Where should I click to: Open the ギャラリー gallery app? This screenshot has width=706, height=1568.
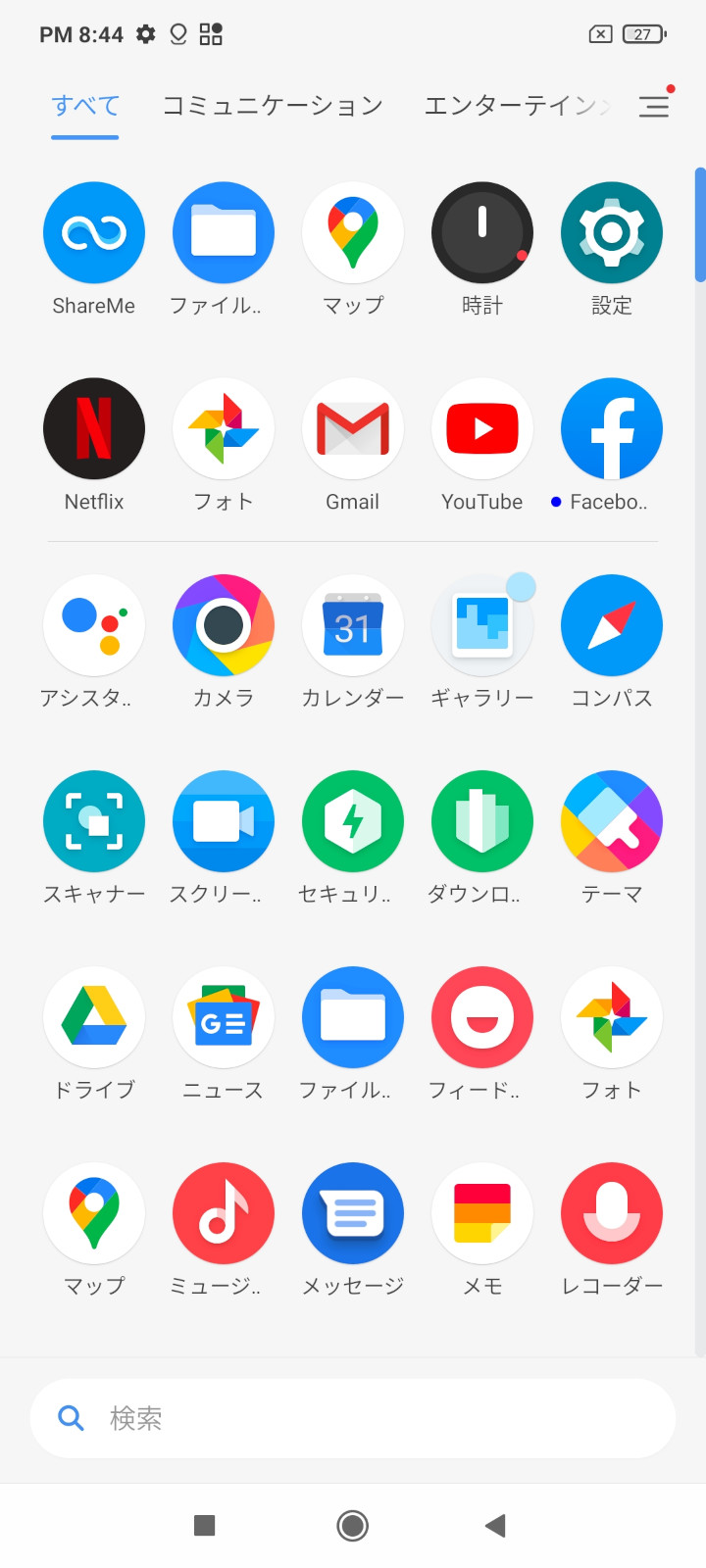click(482, 625)
